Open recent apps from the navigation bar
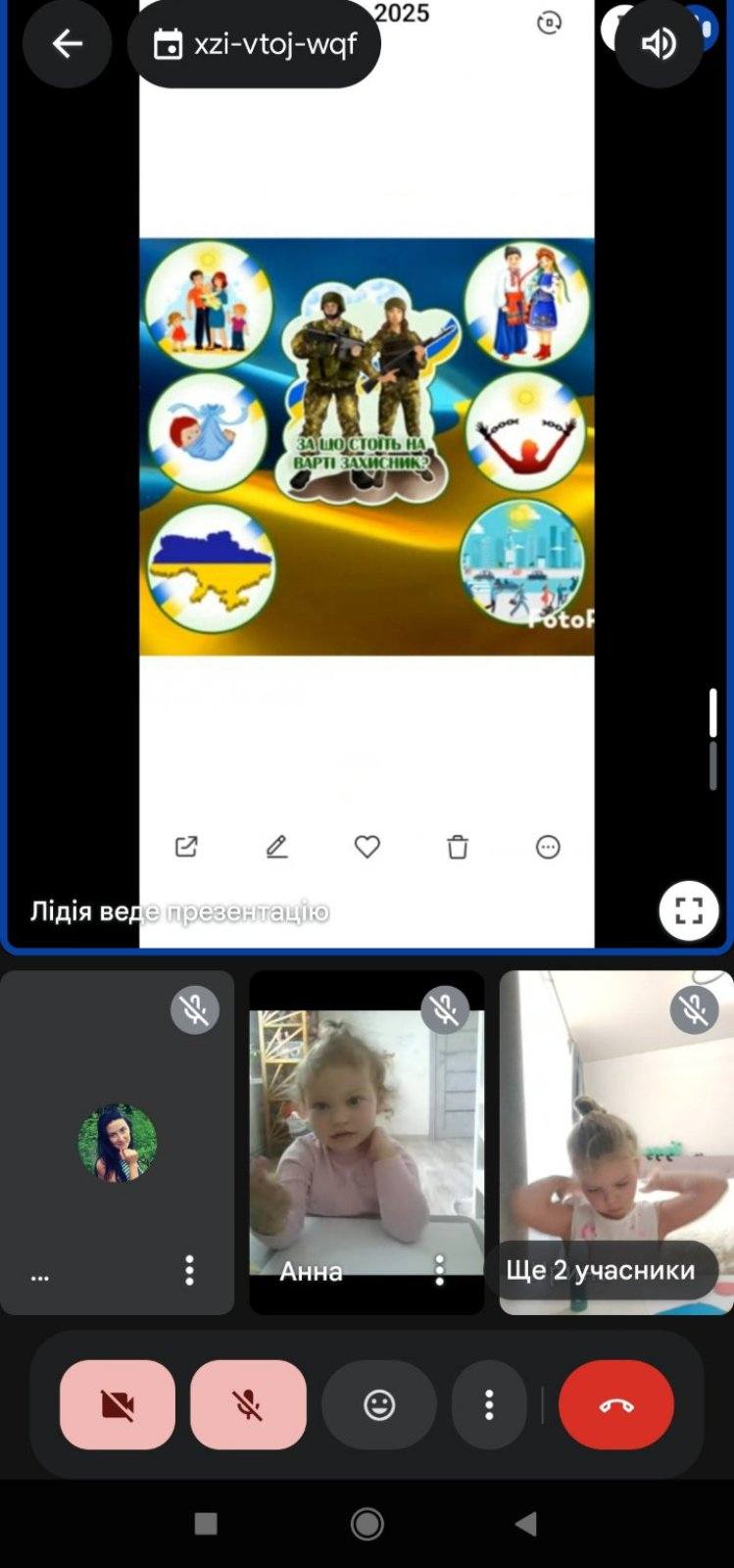Image resolution: width=734 pixels, height=1568 pixels. [206, 1524]
